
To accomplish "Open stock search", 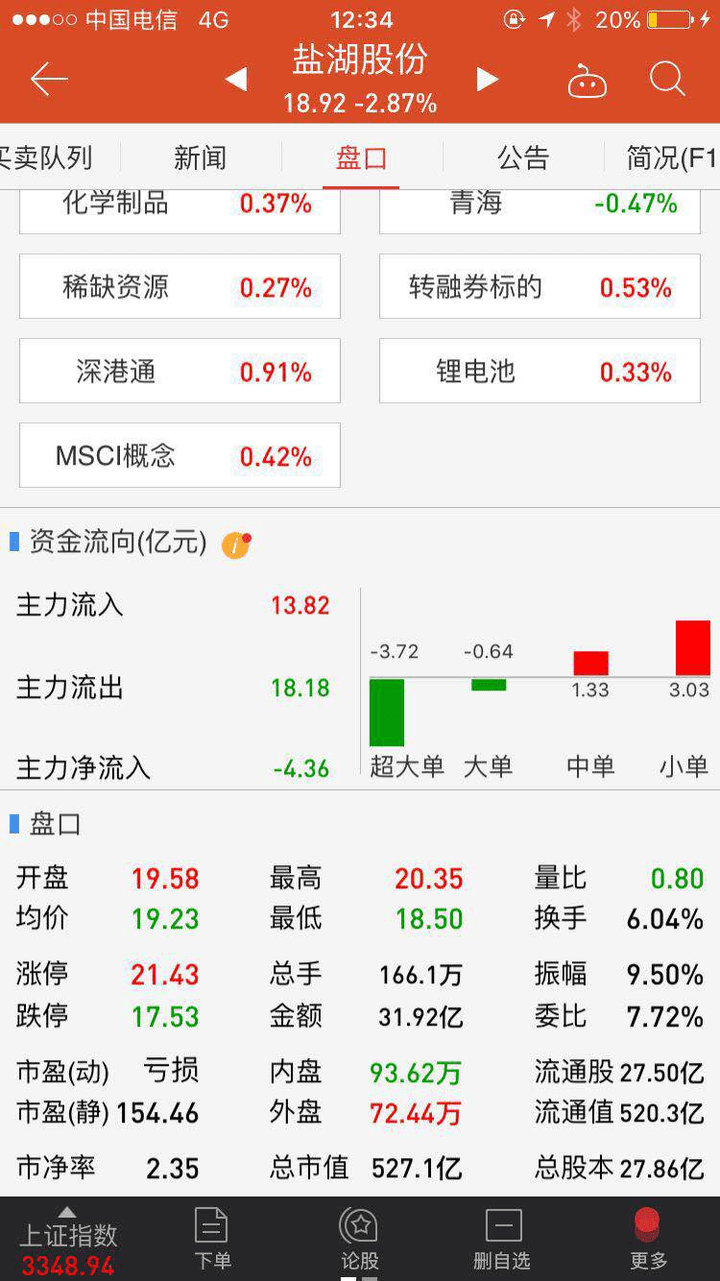I will click(667, 79).
